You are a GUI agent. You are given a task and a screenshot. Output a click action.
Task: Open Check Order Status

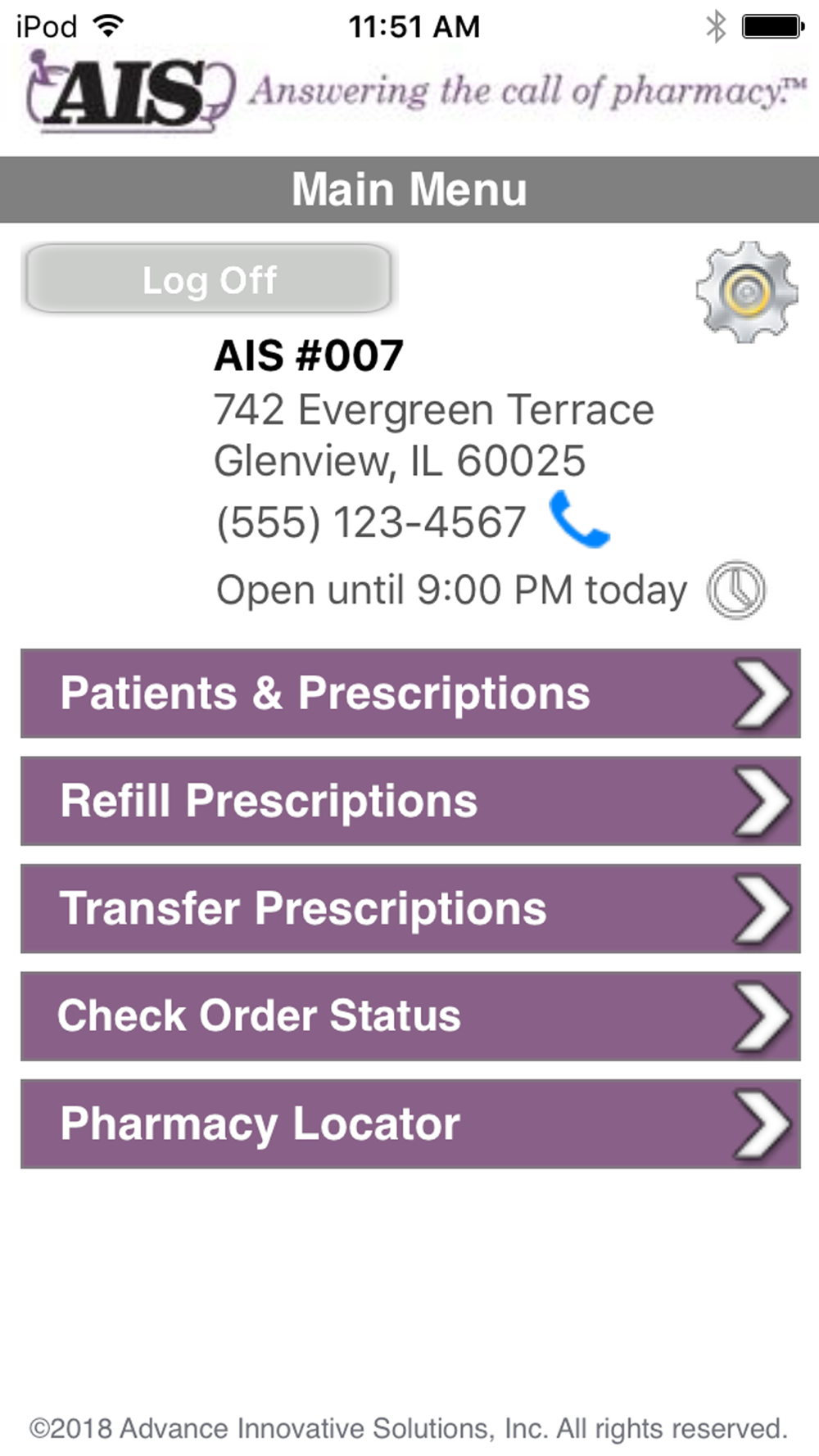tap(410, 1016)
